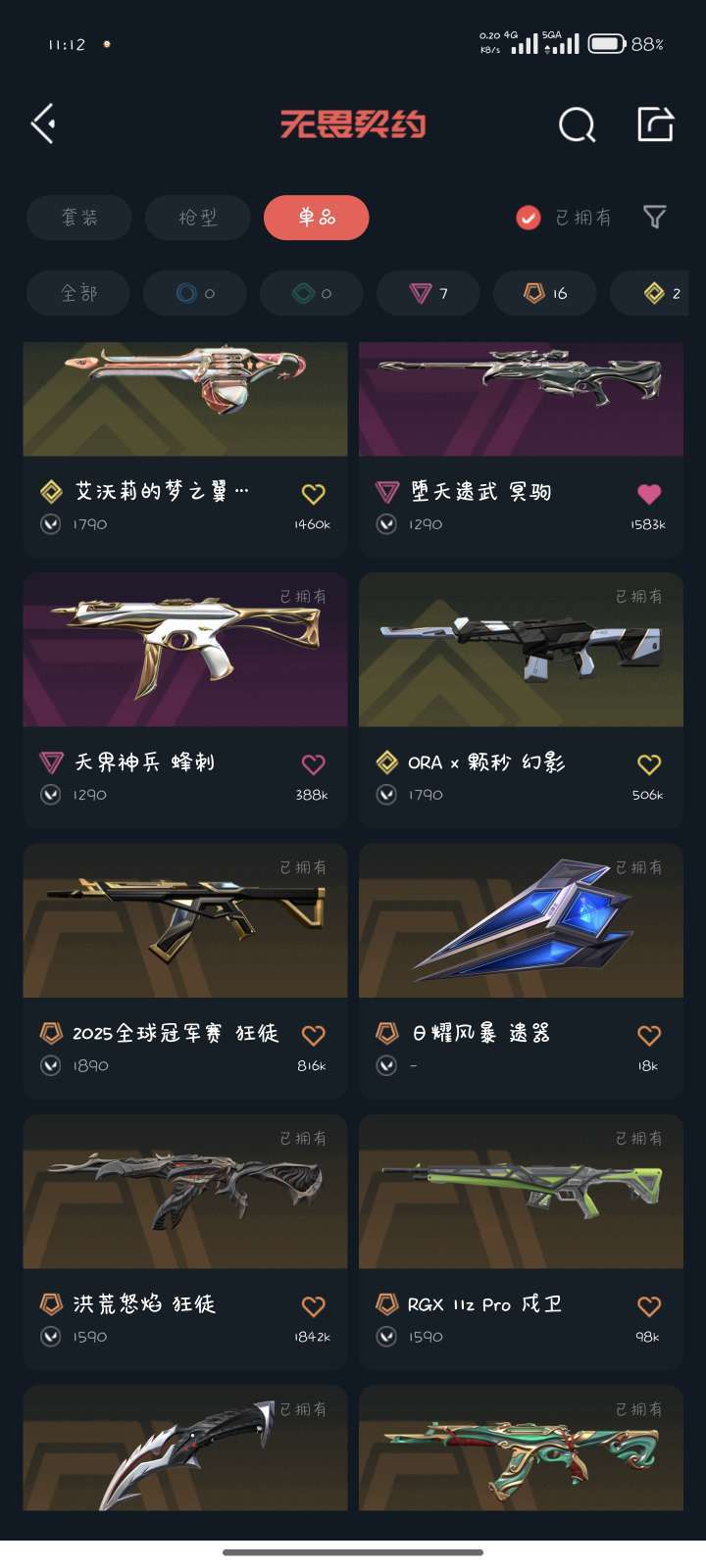Like the RGX 11z Pro 戍卫 skin

pyautogui.click(x=649, y=1306)
